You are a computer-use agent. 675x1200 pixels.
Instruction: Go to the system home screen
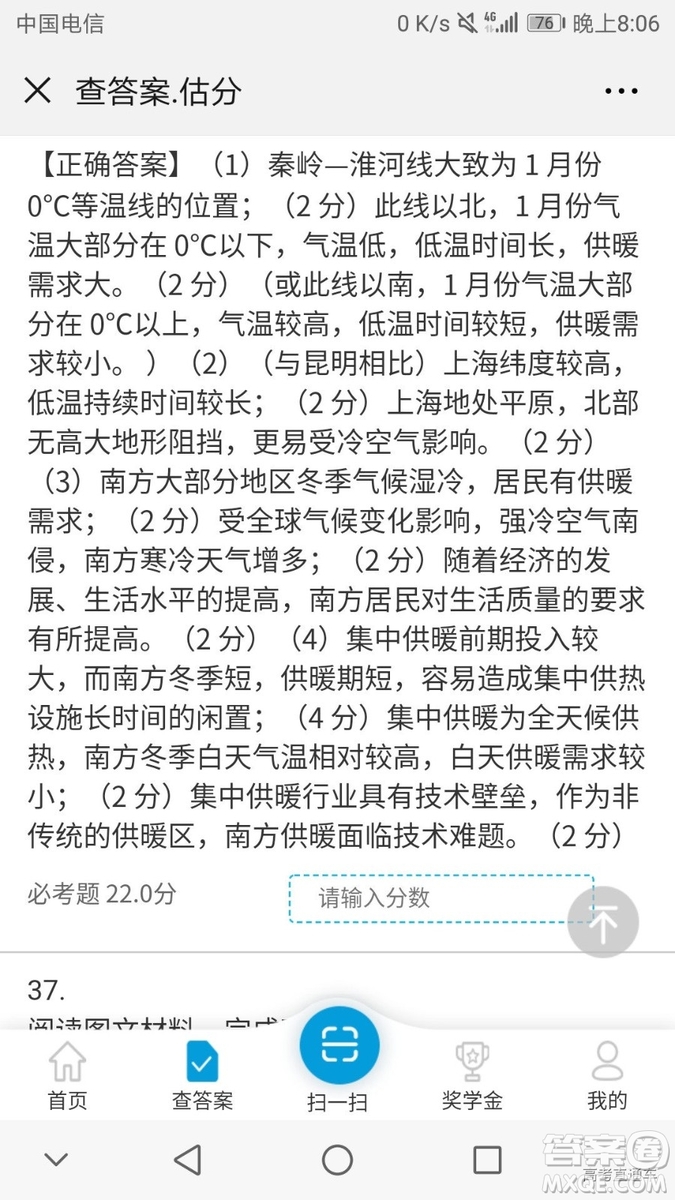(x=337, y=1160)
